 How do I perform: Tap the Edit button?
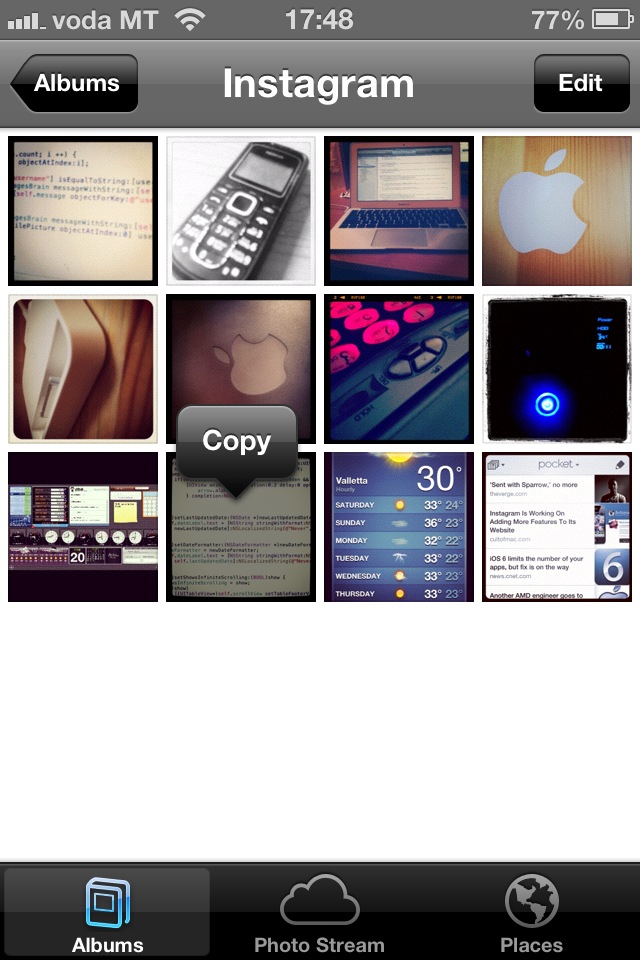(580, 84)
